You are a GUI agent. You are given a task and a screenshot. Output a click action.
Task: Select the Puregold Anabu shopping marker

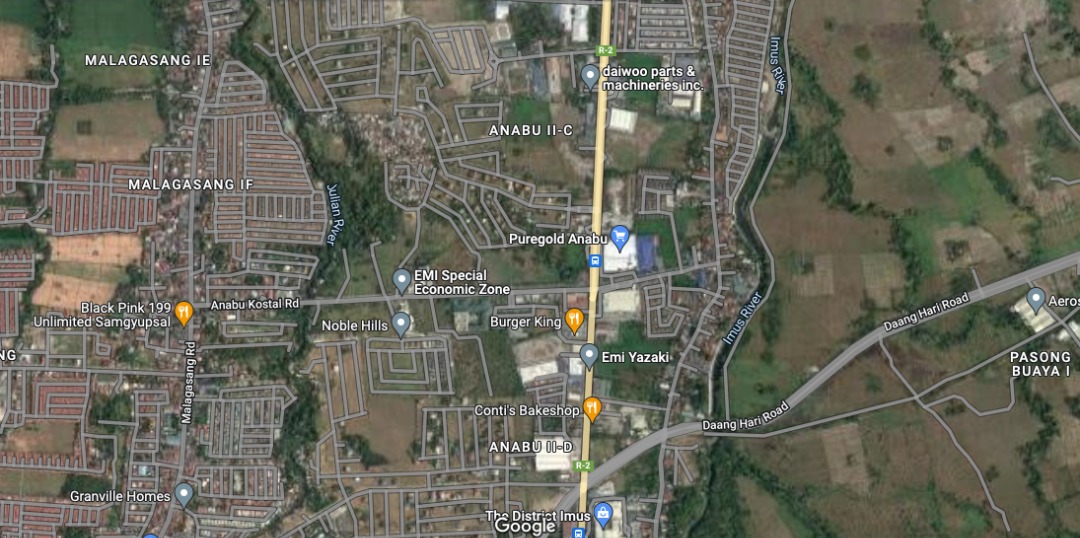click(620, 238)
